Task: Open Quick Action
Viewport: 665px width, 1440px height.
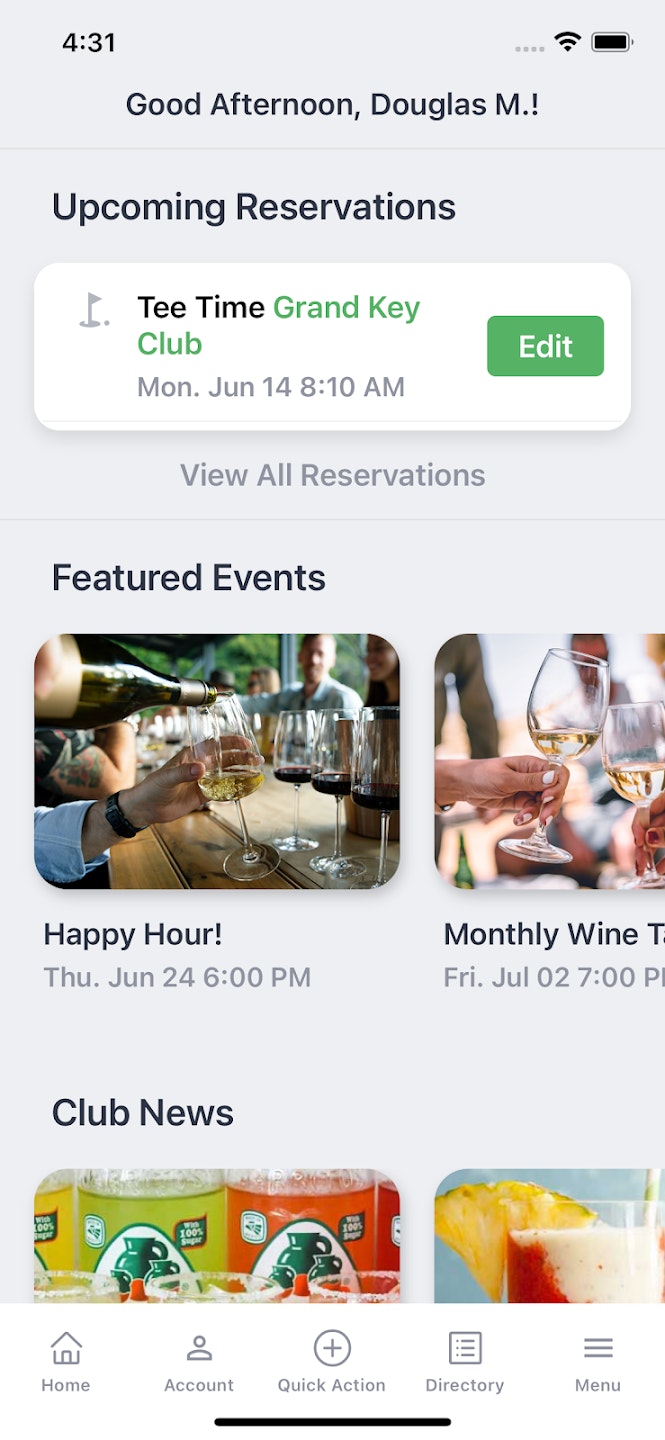Action: coord(332,1362)
